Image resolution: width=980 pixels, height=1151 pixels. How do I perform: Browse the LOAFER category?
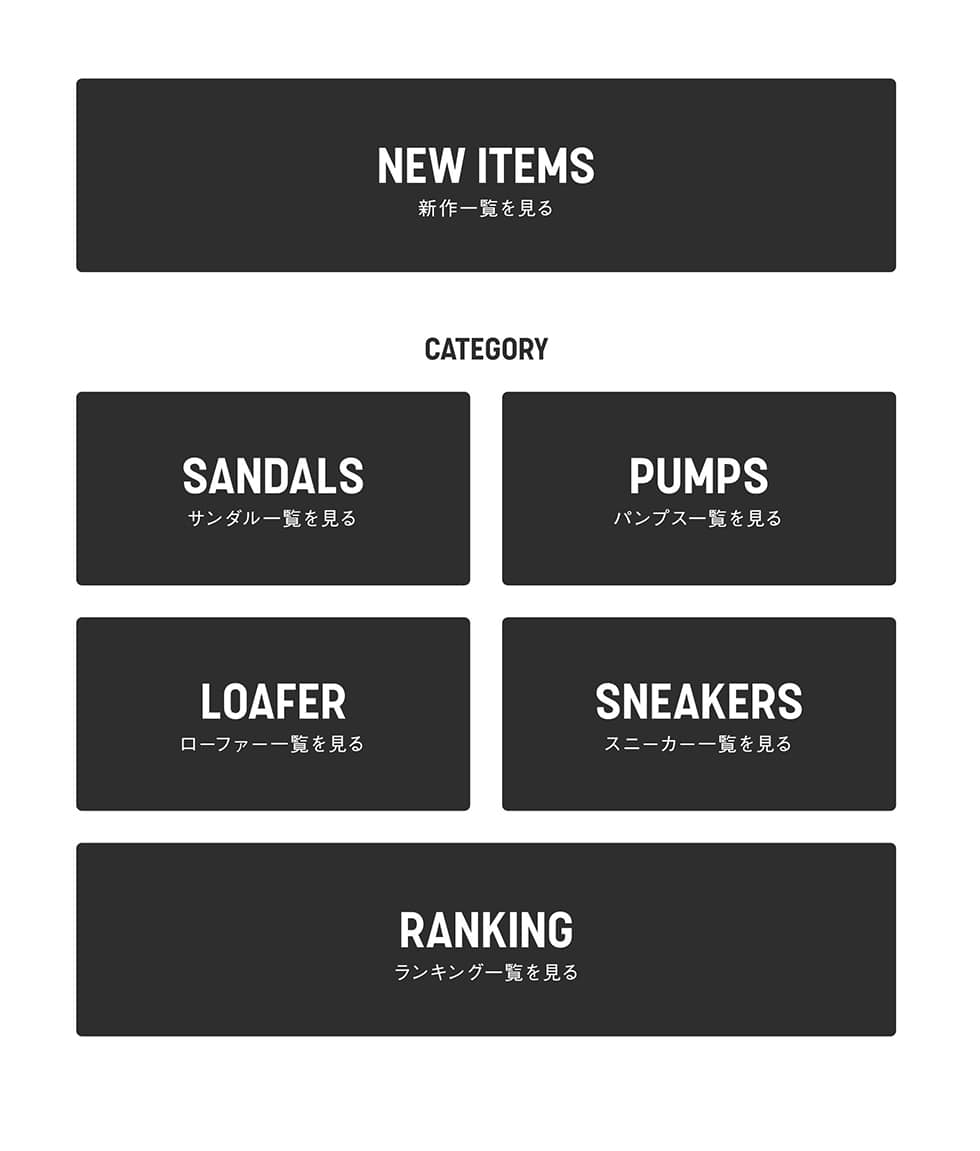[x=273, y=713]
